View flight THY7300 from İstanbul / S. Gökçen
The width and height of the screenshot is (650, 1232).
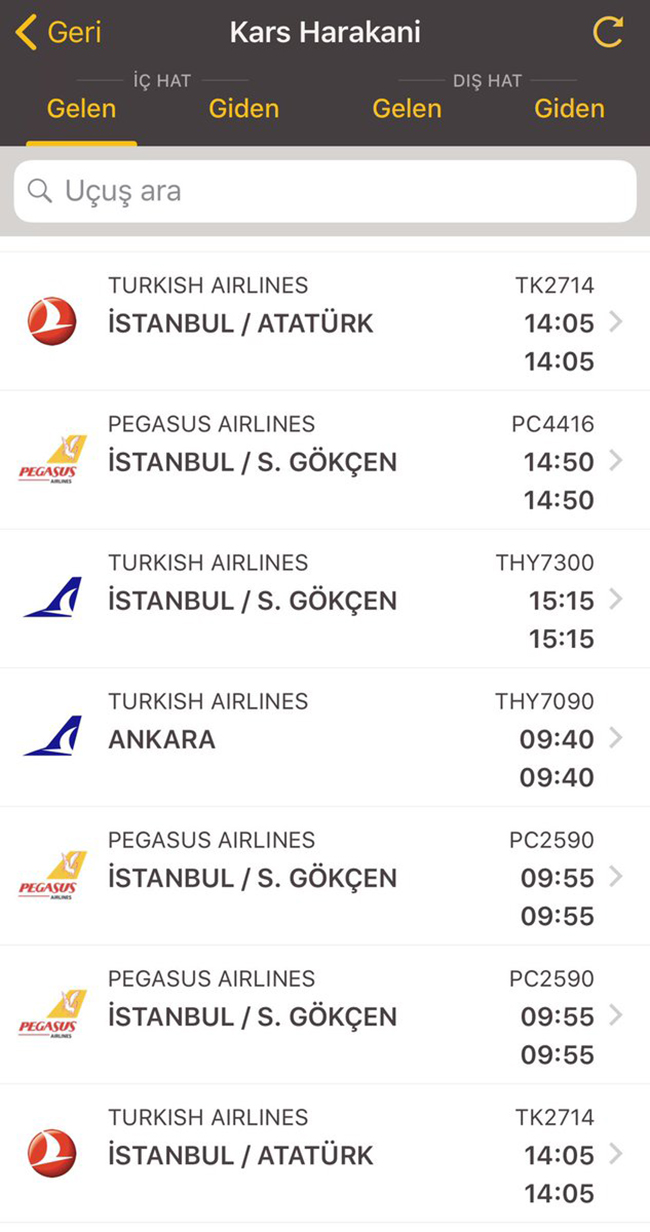pos(325,600)
